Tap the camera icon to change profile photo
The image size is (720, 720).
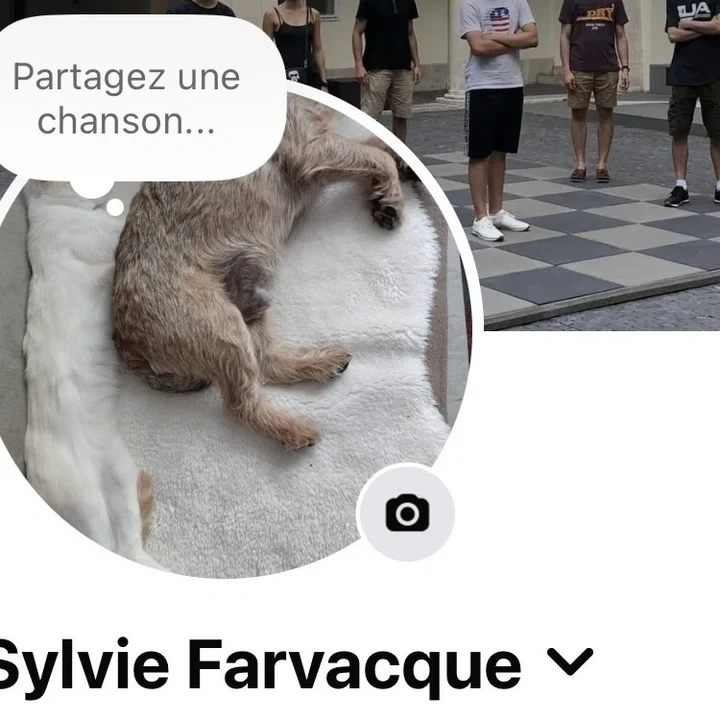click(407, 514)
